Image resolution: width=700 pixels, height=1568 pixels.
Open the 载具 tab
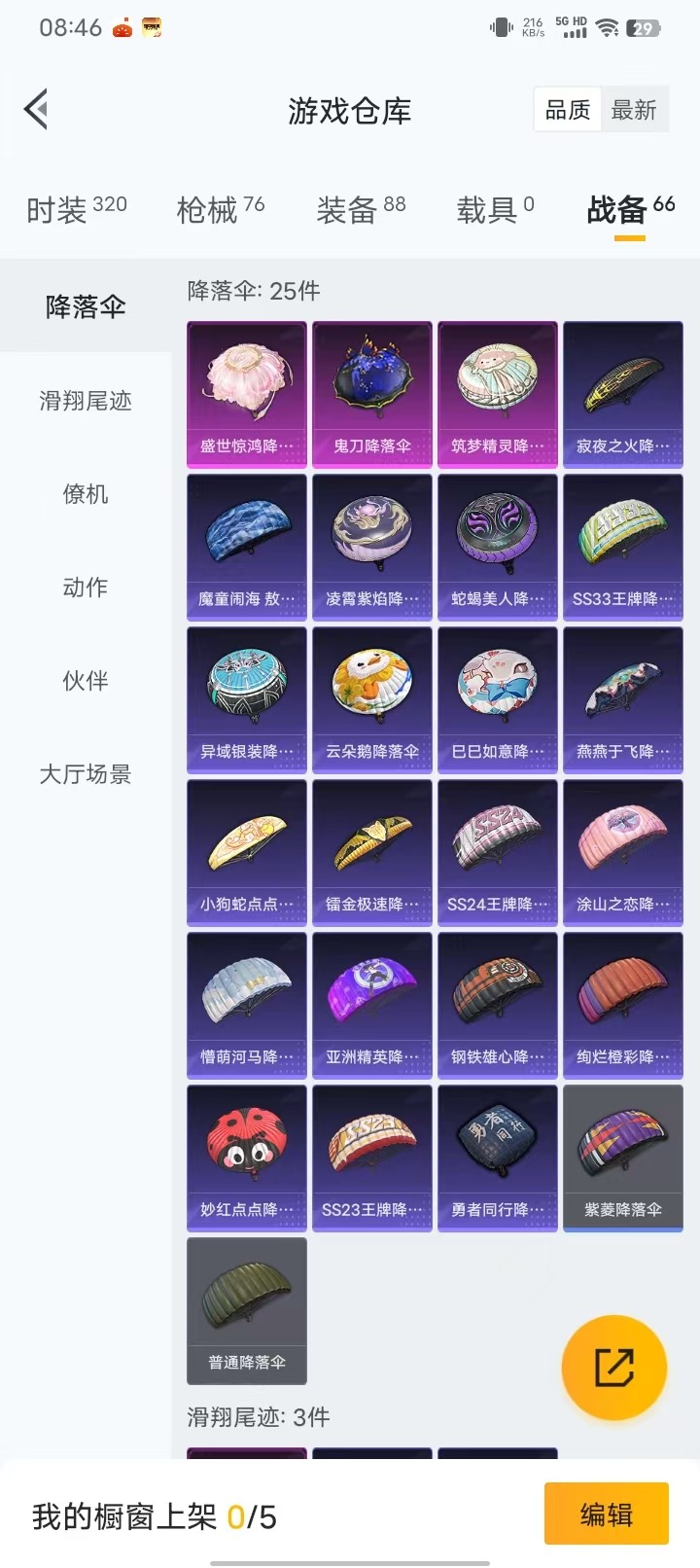[495, 209]
